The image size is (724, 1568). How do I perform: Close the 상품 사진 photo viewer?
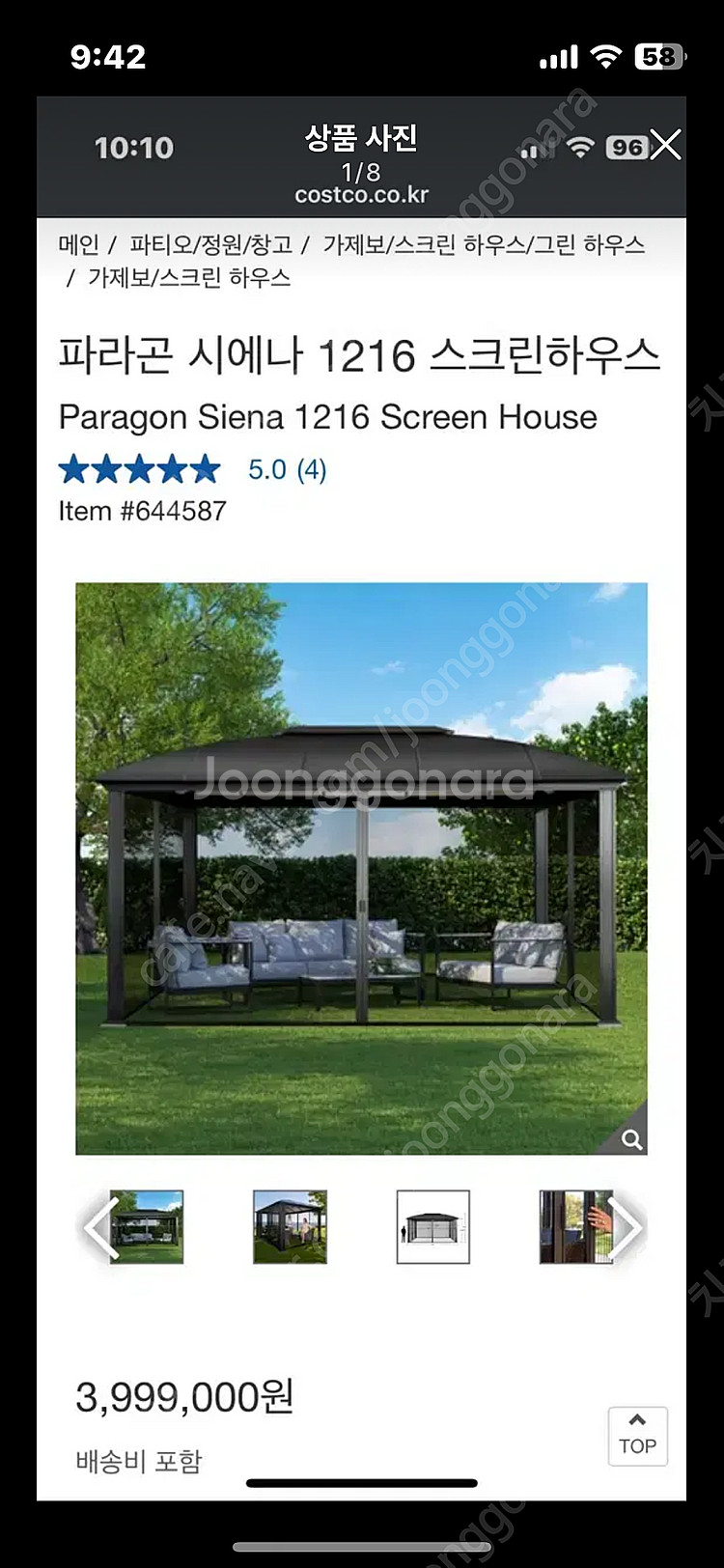[665, 145]
